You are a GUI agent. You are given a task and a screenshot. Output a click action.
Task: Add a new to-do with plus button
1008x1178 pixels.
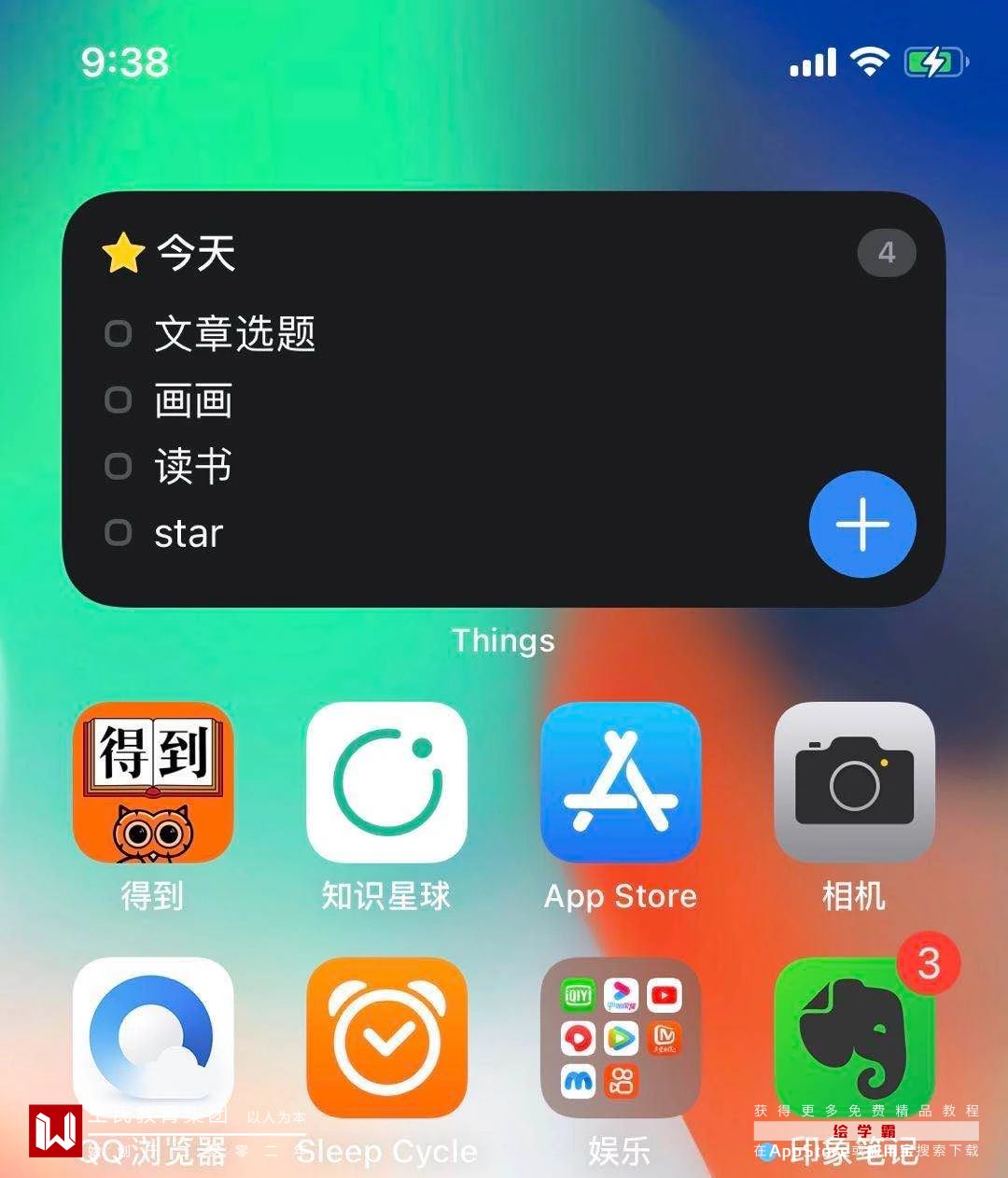(861, 524)
